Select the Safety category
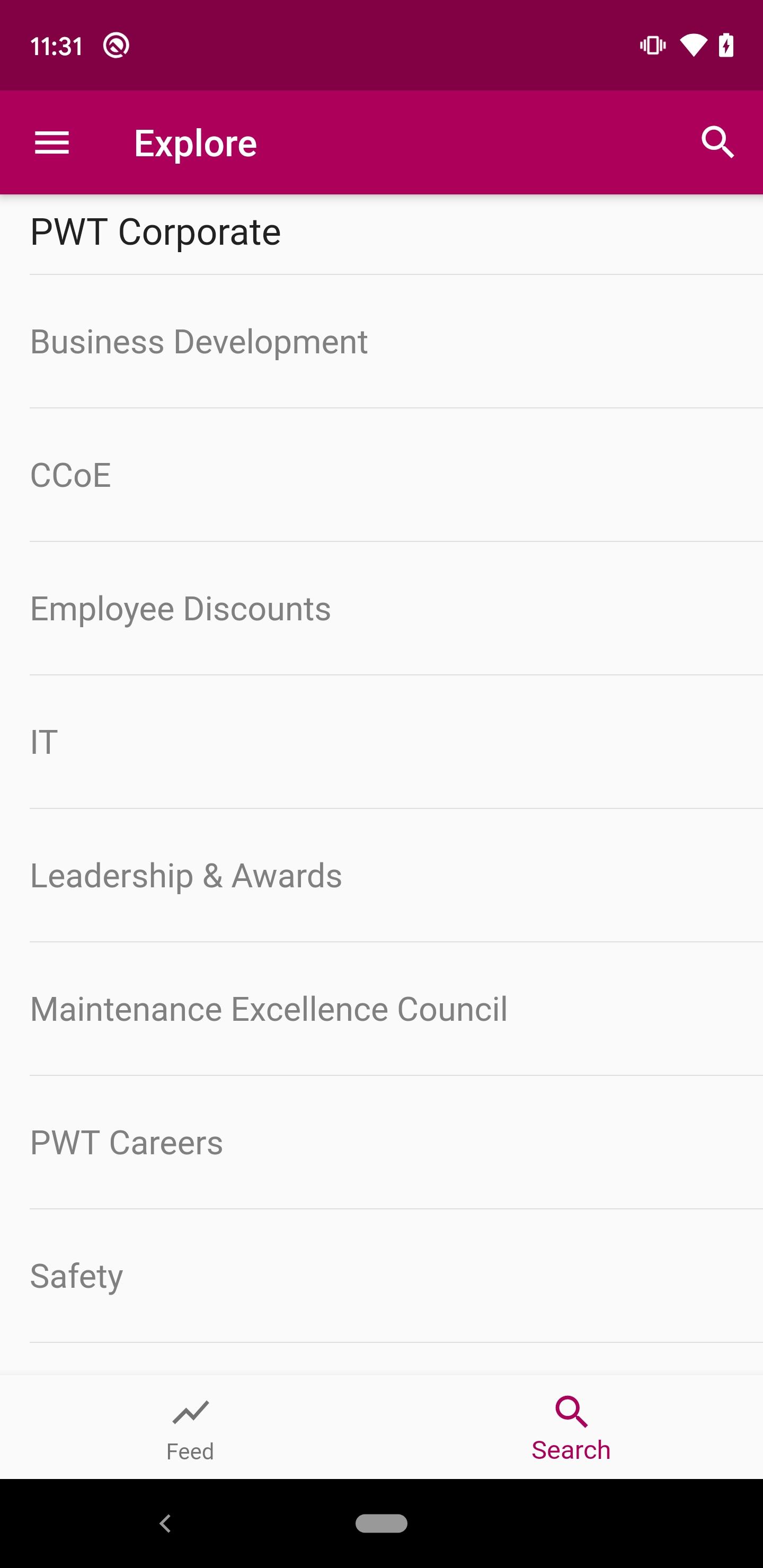 (x=381, y=1275)
